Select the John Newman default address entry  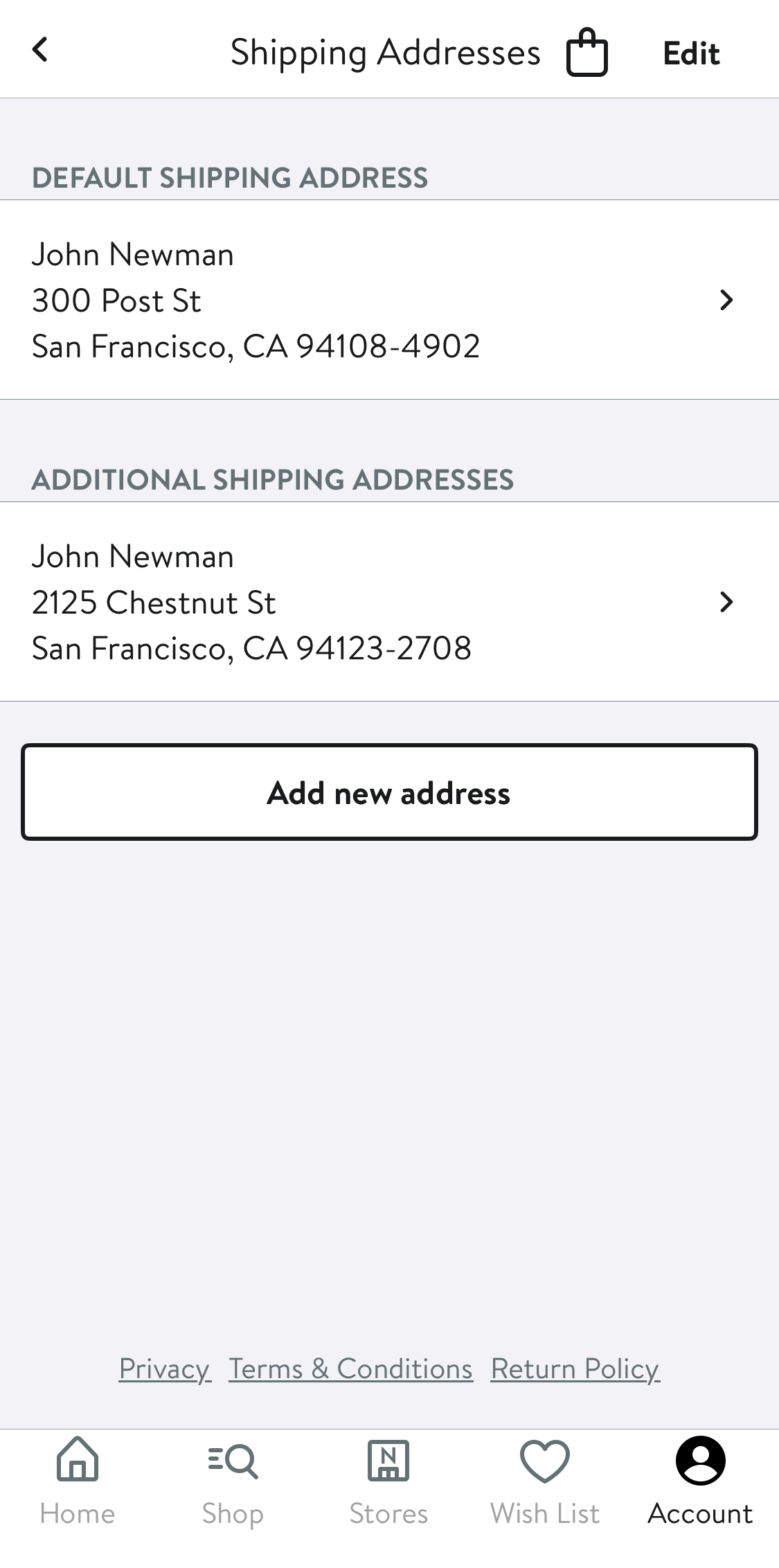[277, 300]
